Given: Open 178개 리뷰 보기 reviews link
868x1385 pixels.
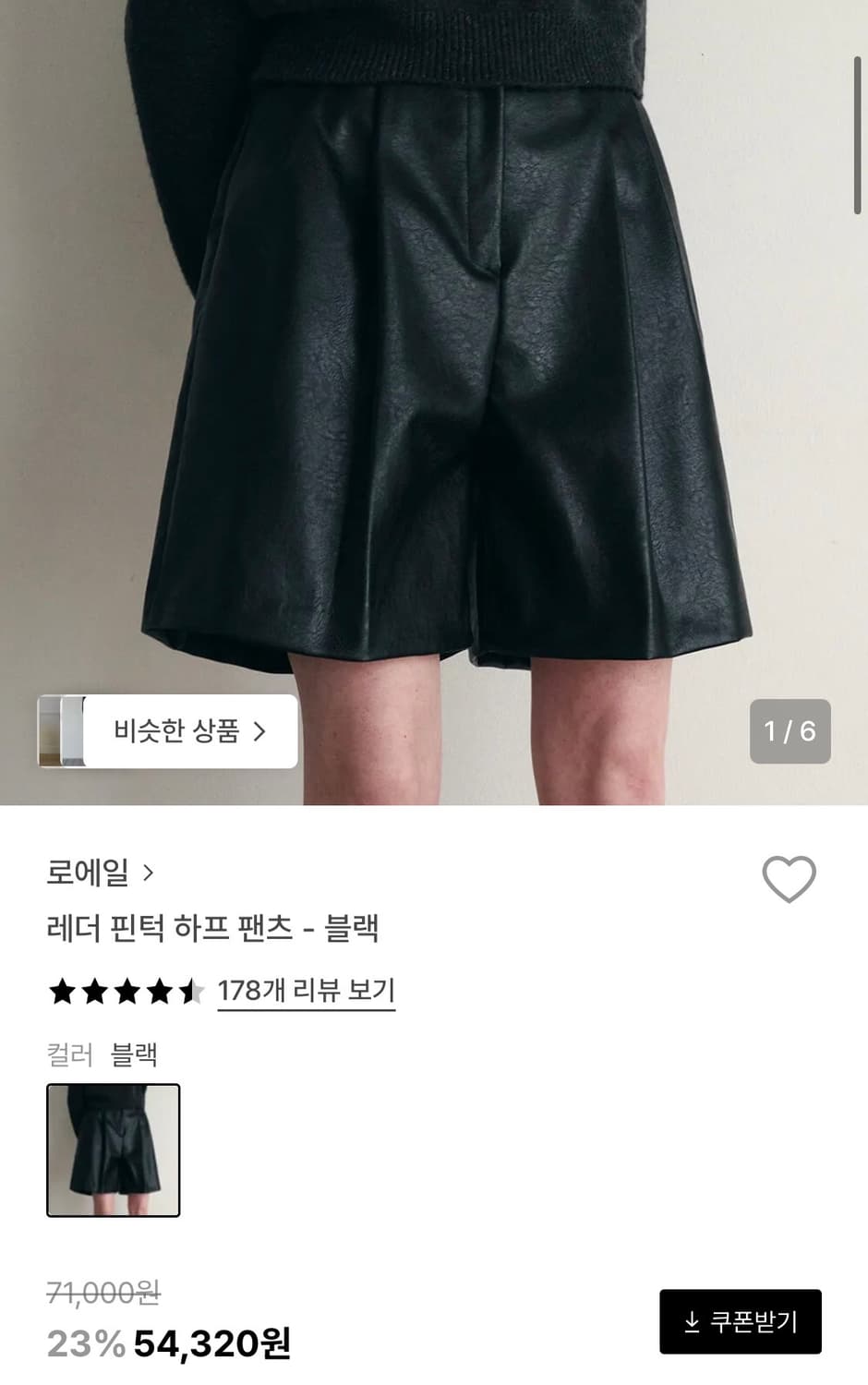Looking at the screenshot, I should point(305,992).
